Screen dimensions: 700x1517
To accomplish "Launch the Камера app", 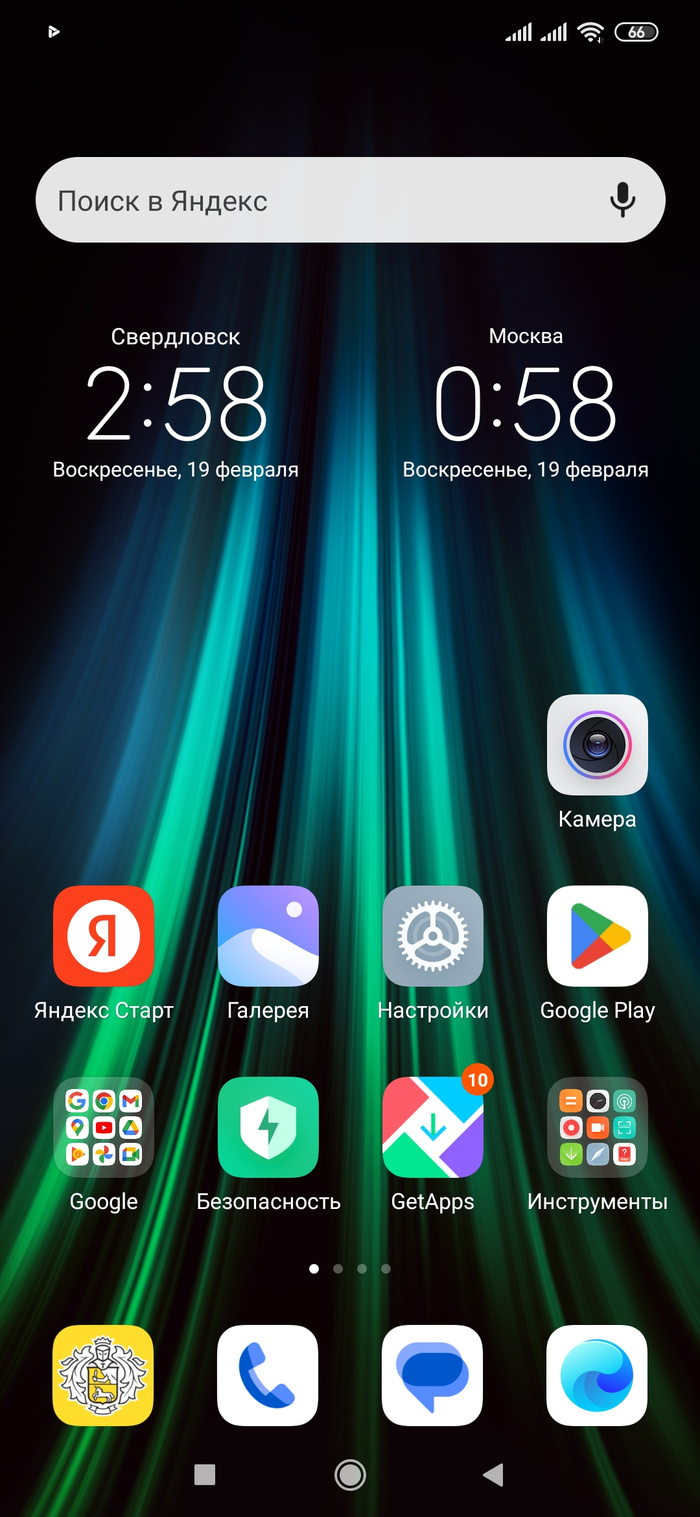I will click(x=597, y=745).
